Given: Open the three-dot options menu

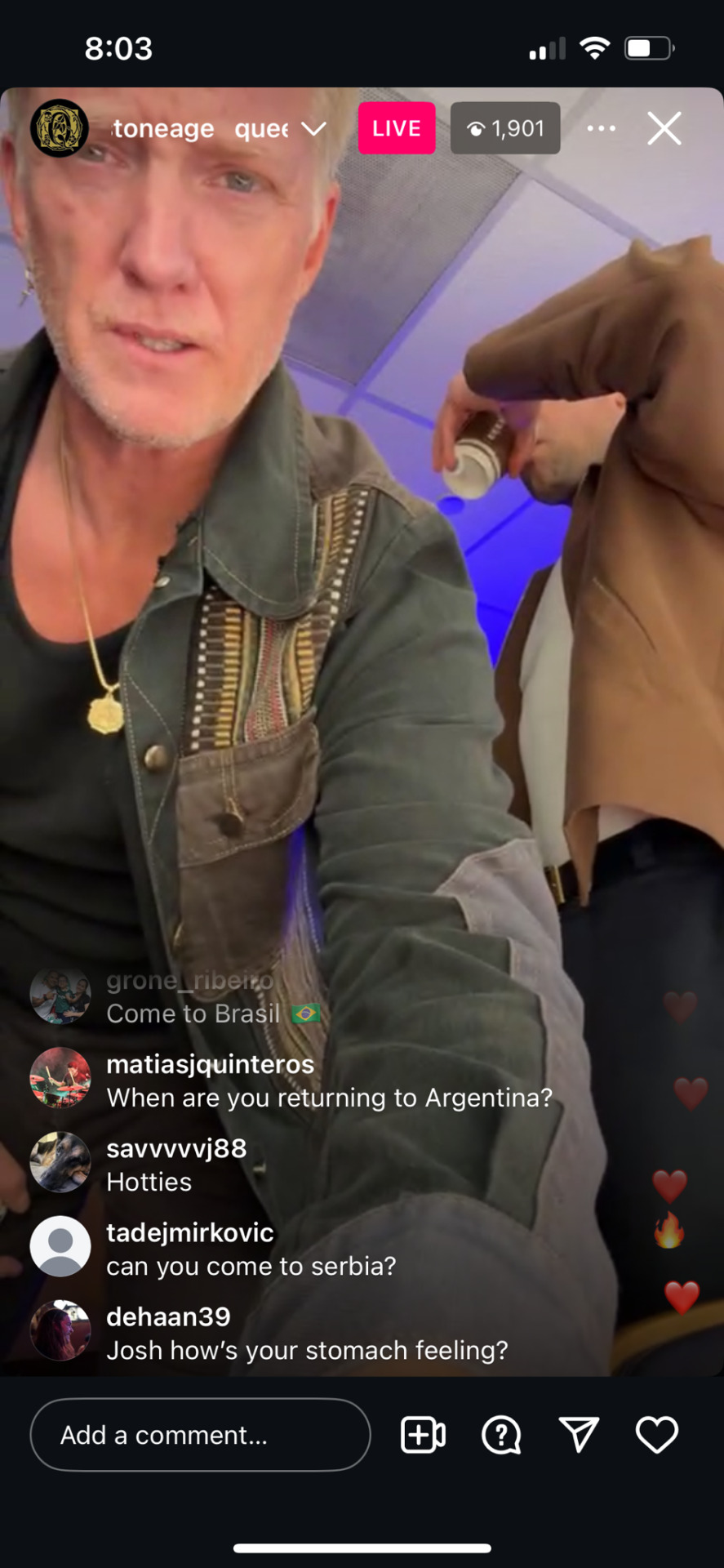Looking at the screenshot, I should click(x=601, y=128).
